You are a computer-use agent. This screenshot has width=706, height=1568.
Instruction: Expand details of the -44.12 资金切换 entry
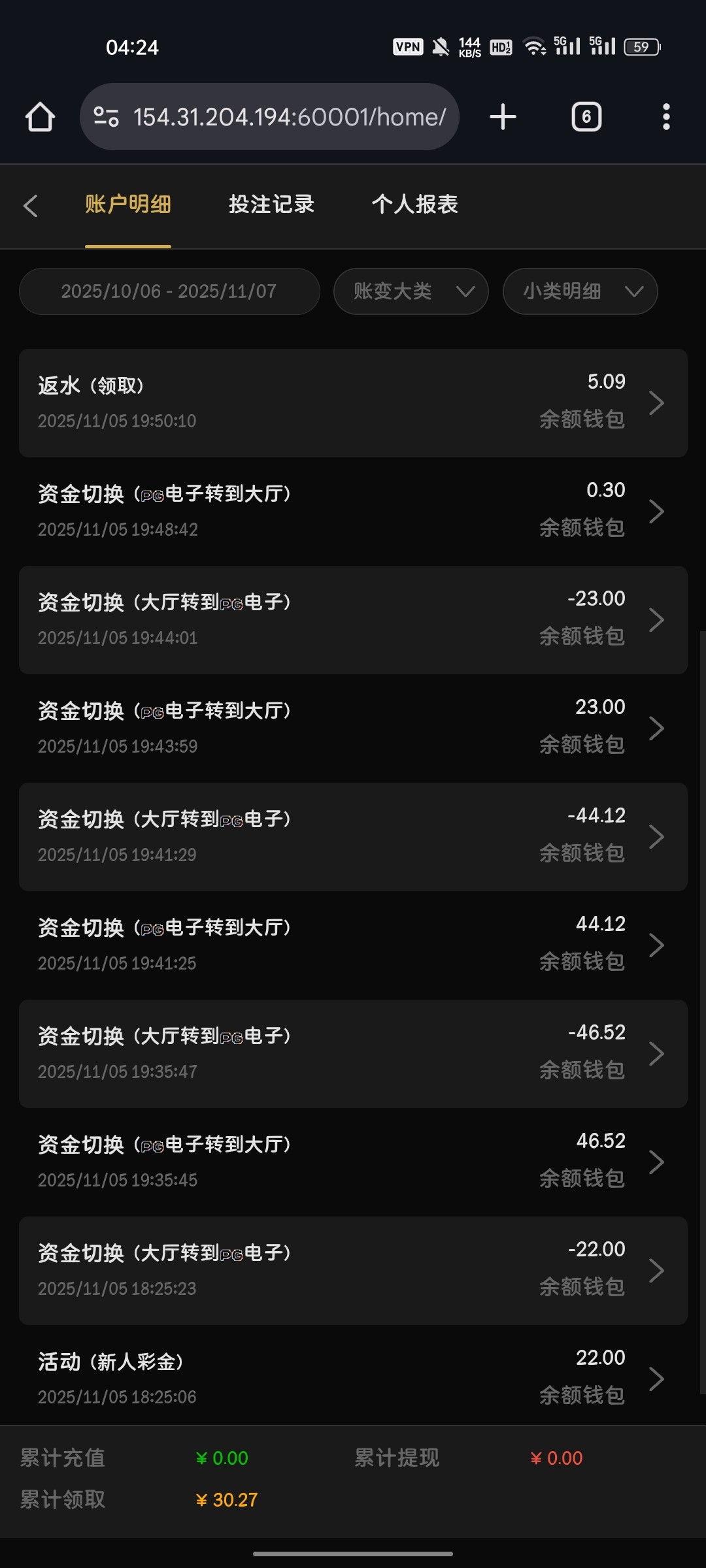(x=658, y=837)
